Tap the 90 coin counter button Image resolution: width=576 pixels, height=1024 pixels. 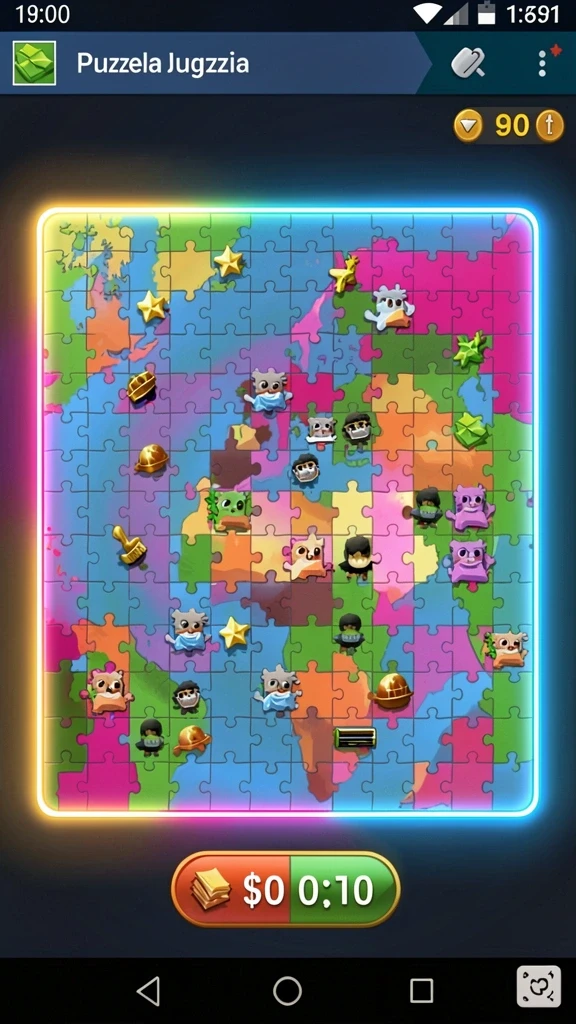pyautogui.click(x=509, y=125)
